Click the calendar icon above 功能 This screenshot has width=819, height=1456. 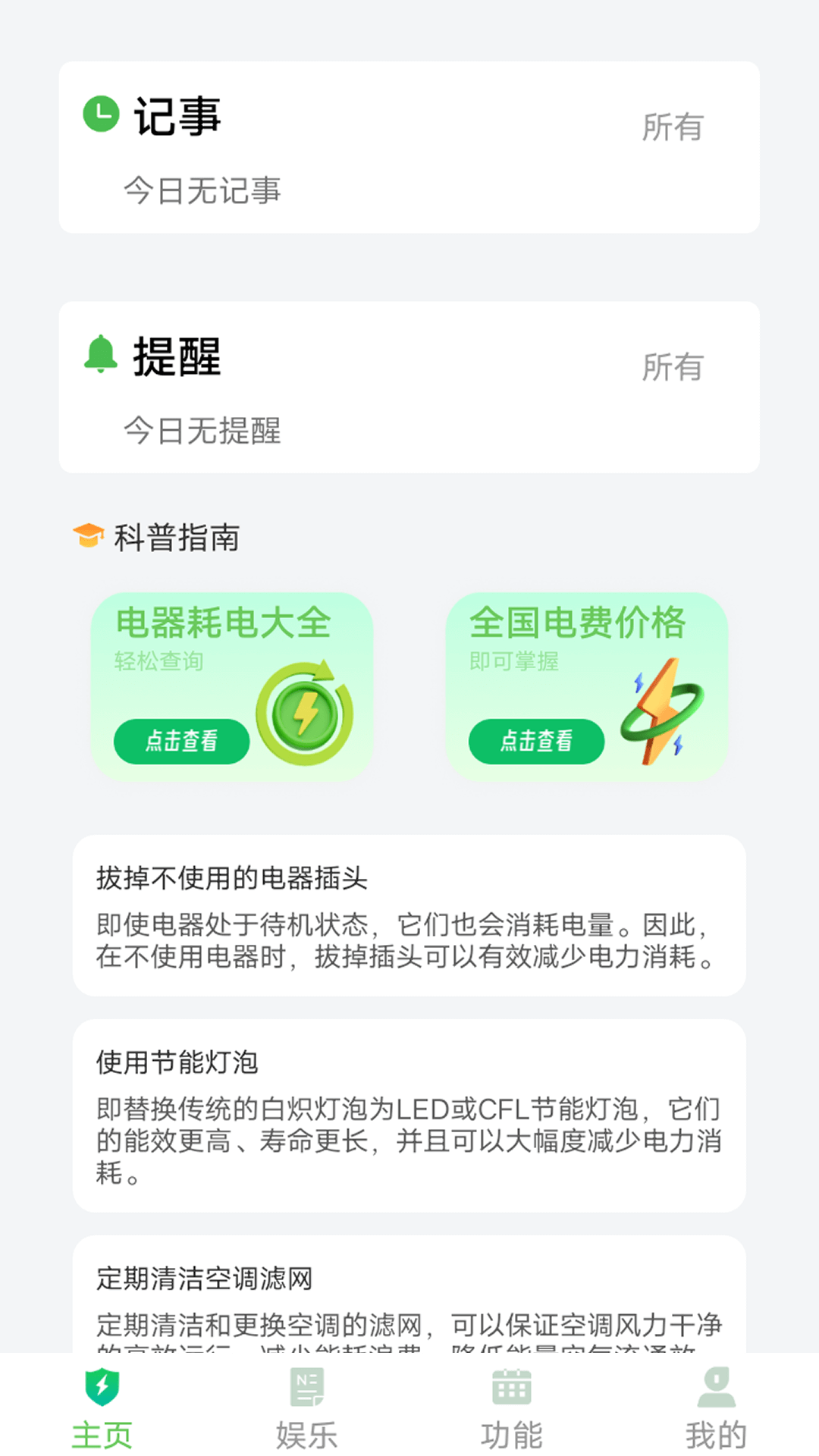(x=511, y=1389)
